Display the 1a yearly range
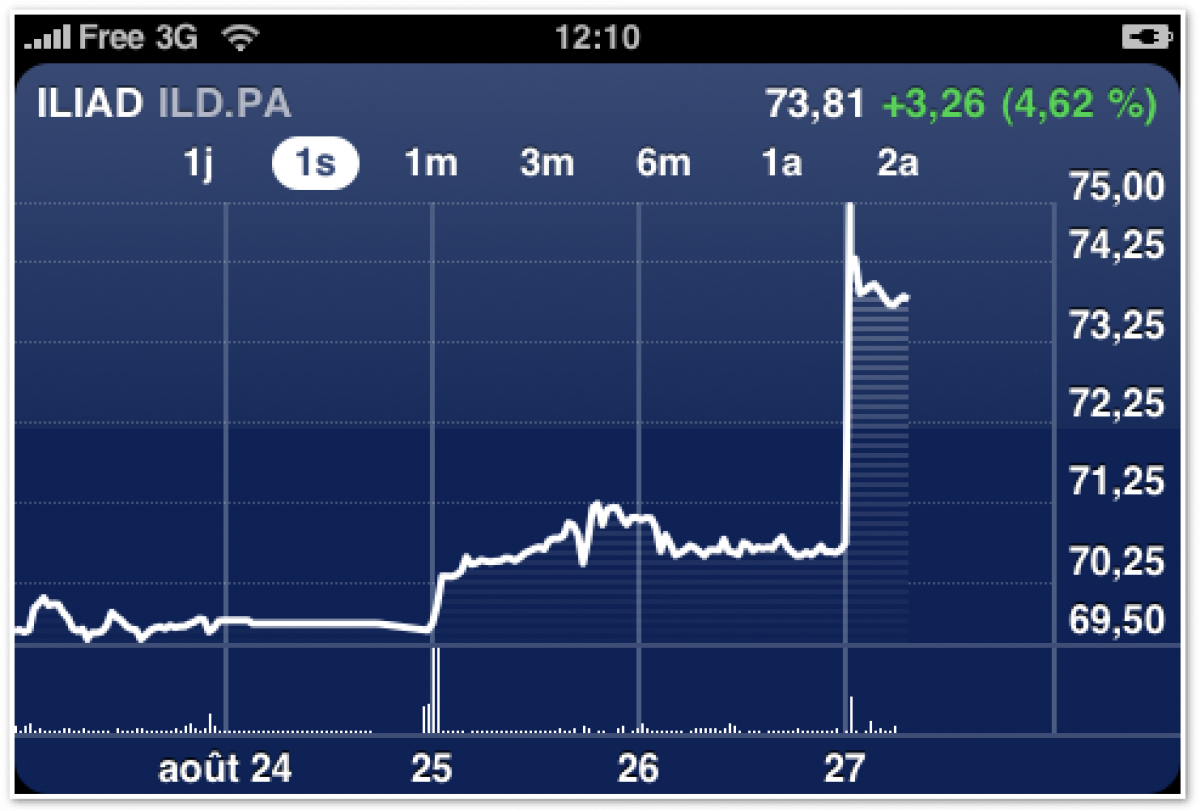This screenshot has width=1200, height=811. [x=782, y=164]
